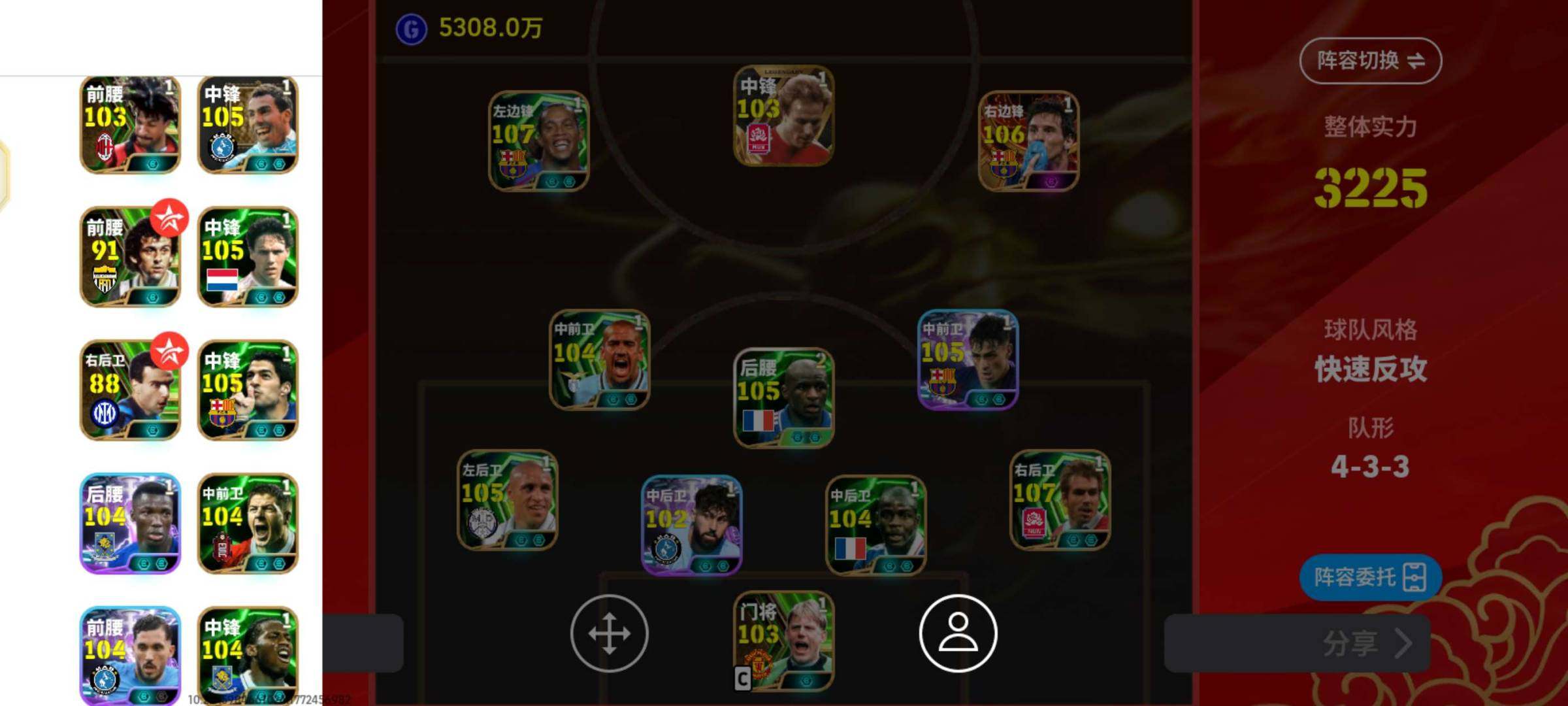Select the 门将 103 goalkeeper card
The height and width of the screenshot is (706, 1568).
783,641
